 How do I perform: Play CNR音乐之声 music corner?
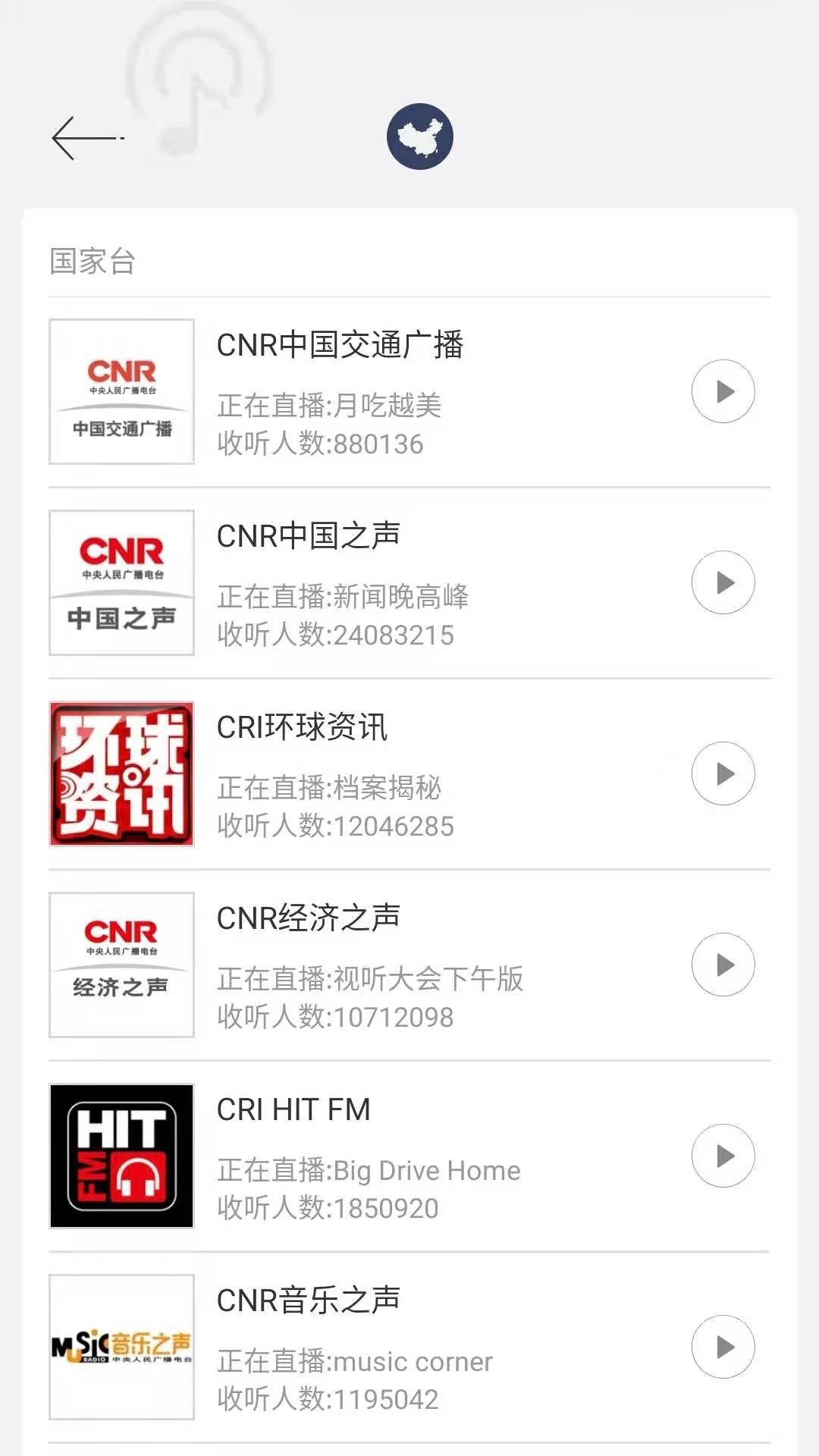coord(723,1346)
